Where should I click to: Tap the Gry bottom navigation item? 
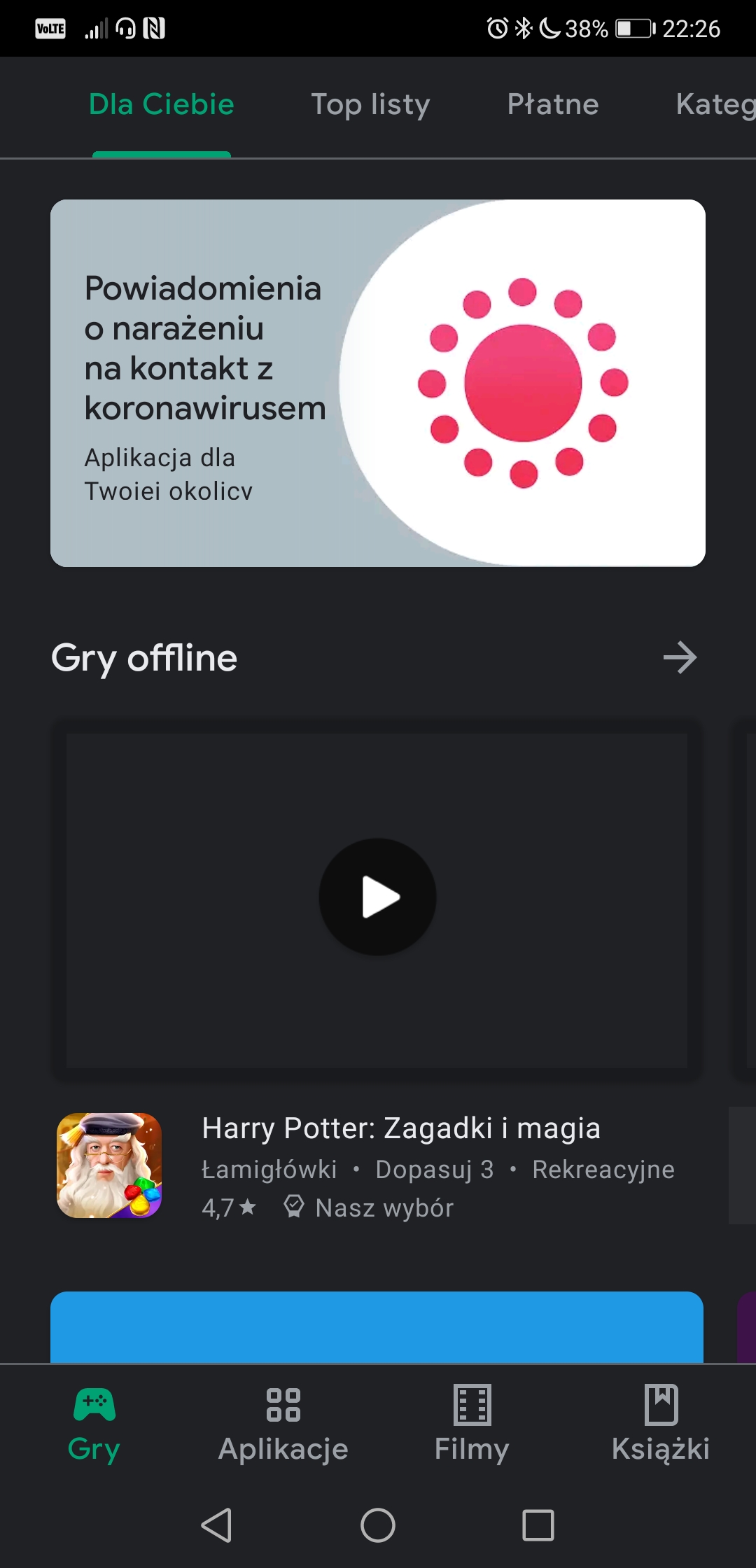click(94, 1424)
